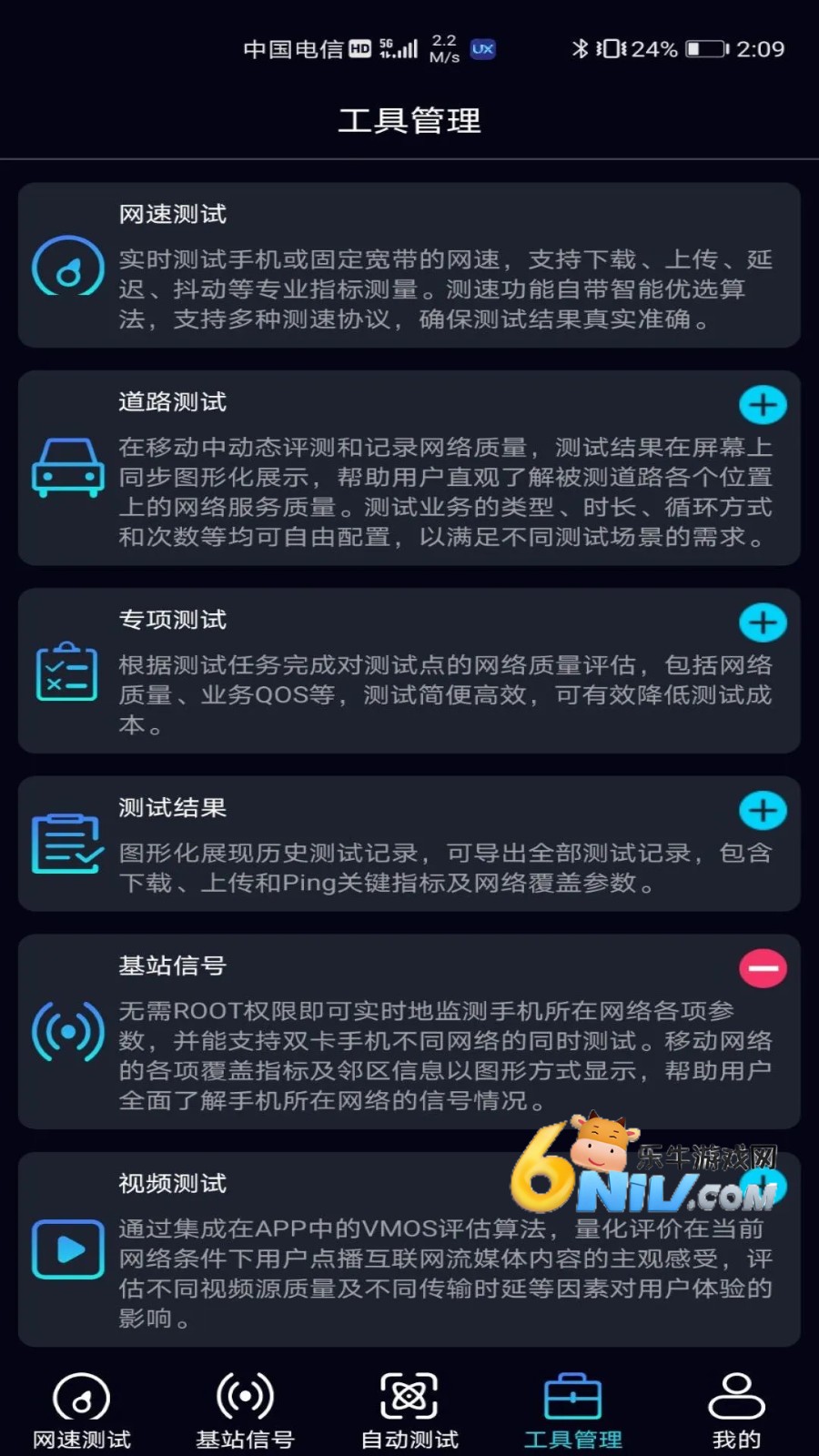Image resolution: width=819 pixels, height=1456 pixels.
Task: Remove 基站信号 with the red minus icon
Action: (x=763, y=968)
